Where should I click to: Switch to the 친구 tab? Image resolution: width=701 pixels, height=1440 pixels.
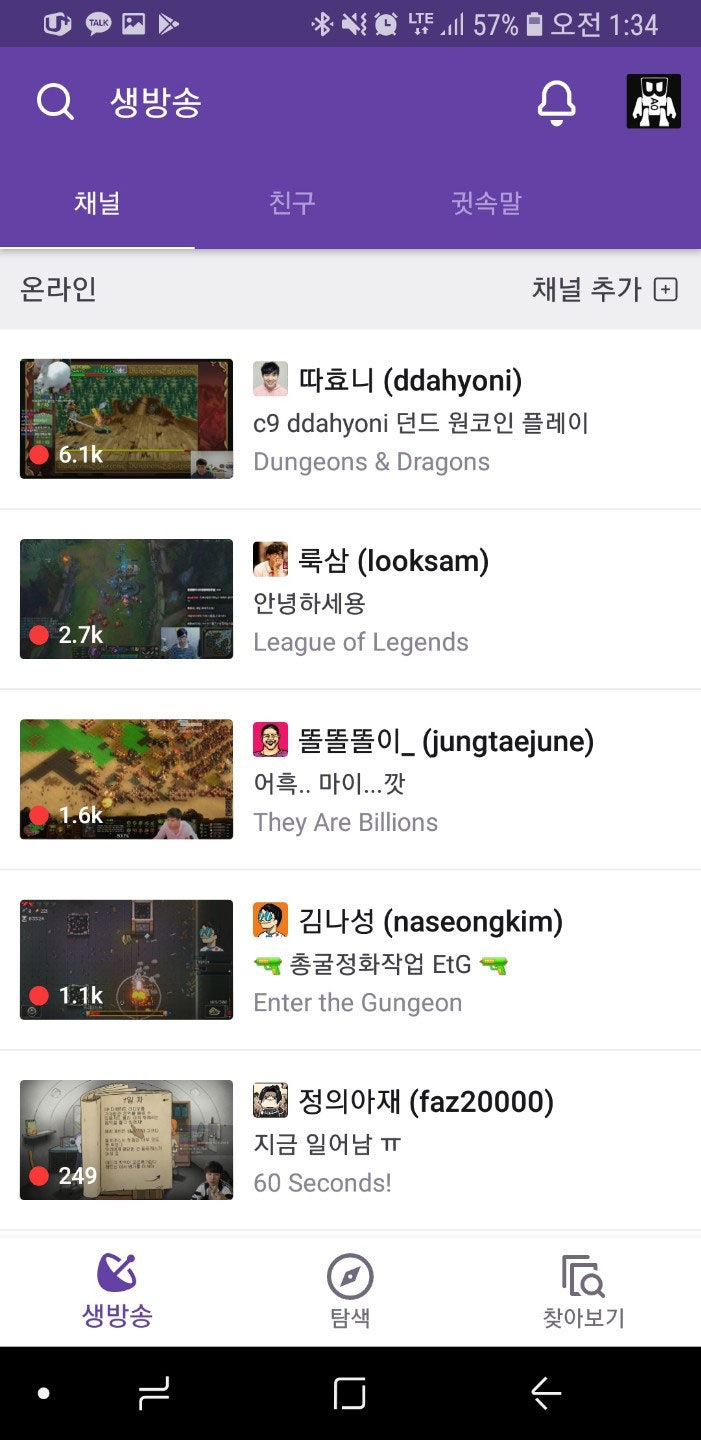292,204
